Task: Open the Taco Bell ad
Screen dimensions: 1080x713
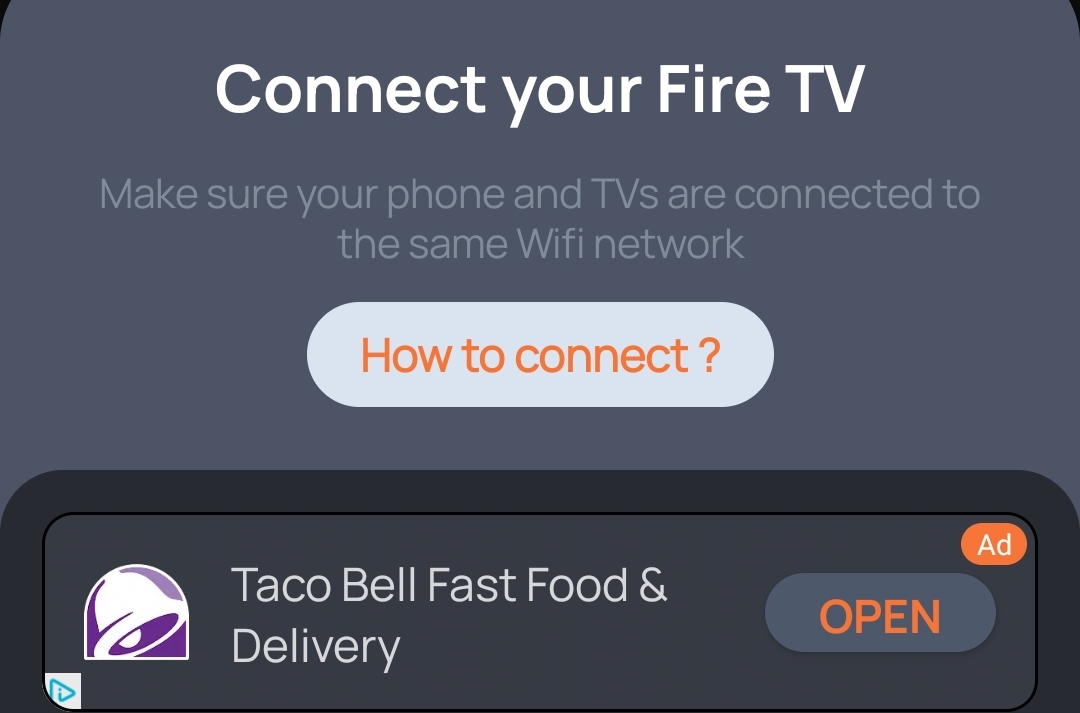Action: pyautogui.click(x=880, y=615)
